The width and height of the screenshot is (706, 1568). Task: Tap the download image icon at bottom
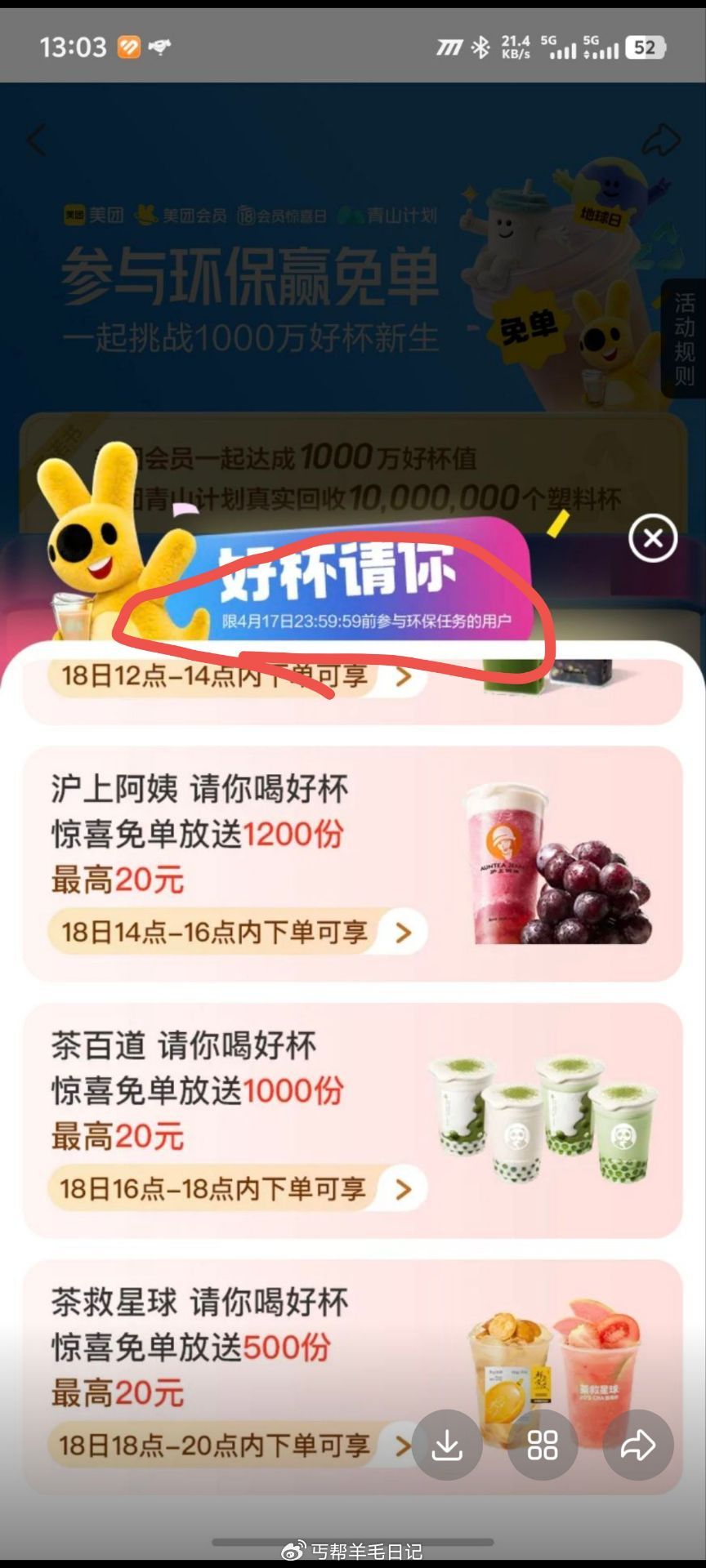(446, 1444)
